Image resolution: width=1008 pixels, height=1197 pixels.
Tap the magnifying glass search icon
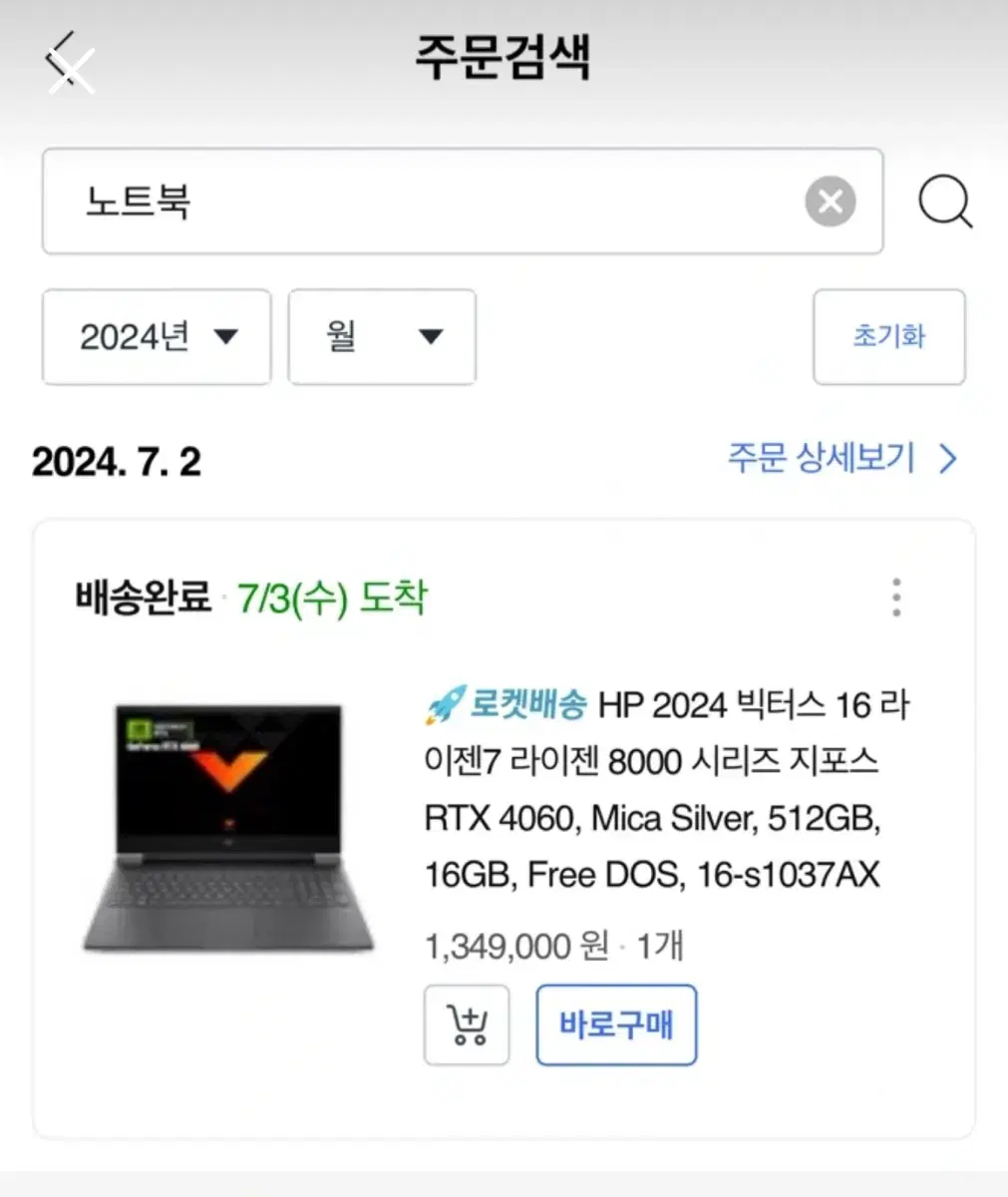coord(944,201)
